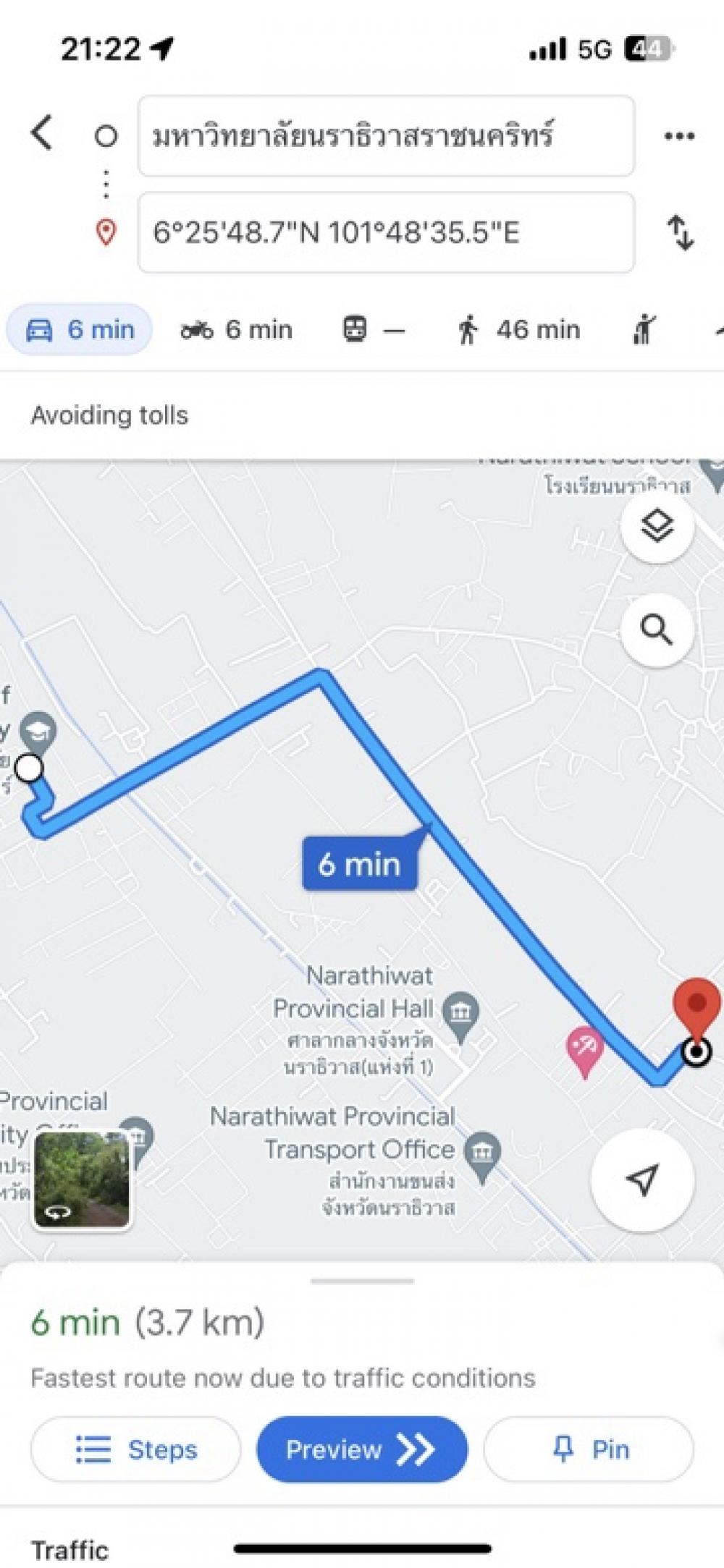
Task: Switch to walking 46 min mode
Action: (518, 330)
